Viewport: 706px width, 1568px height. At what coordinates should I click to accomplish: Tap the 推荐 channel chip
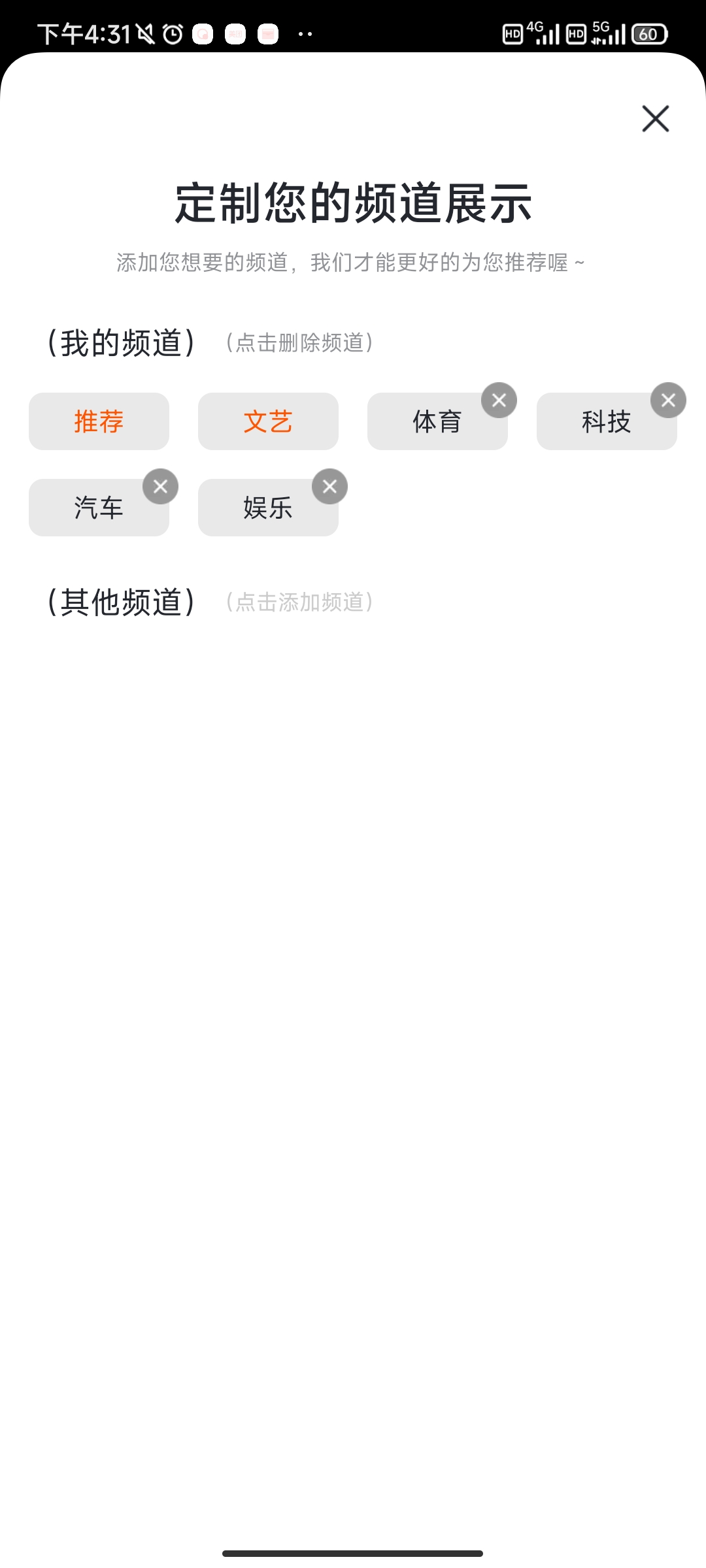click(x=99, y=421)
